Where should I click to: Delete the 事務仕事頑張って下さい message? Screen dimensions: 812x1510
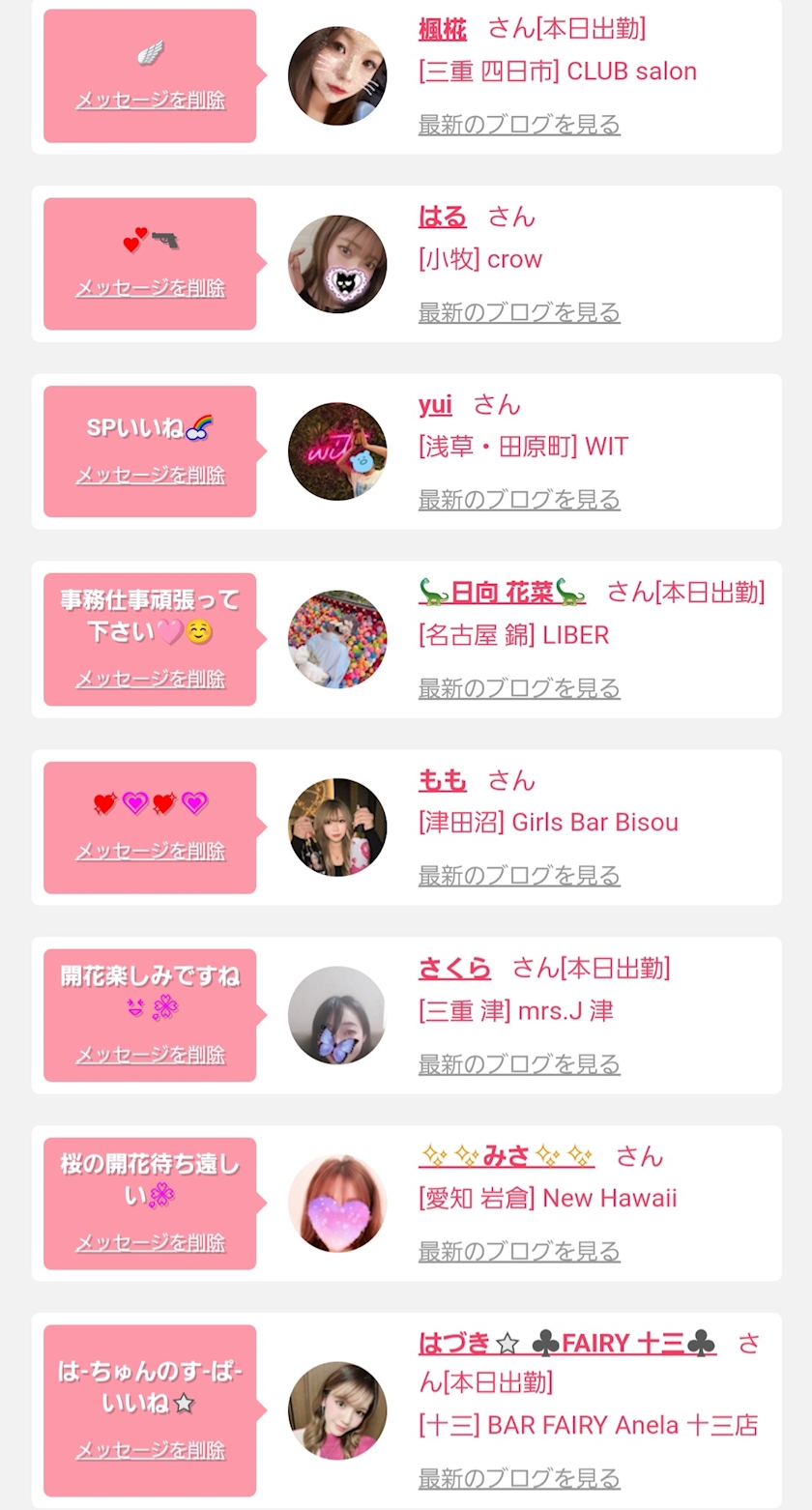click(151, 679)
